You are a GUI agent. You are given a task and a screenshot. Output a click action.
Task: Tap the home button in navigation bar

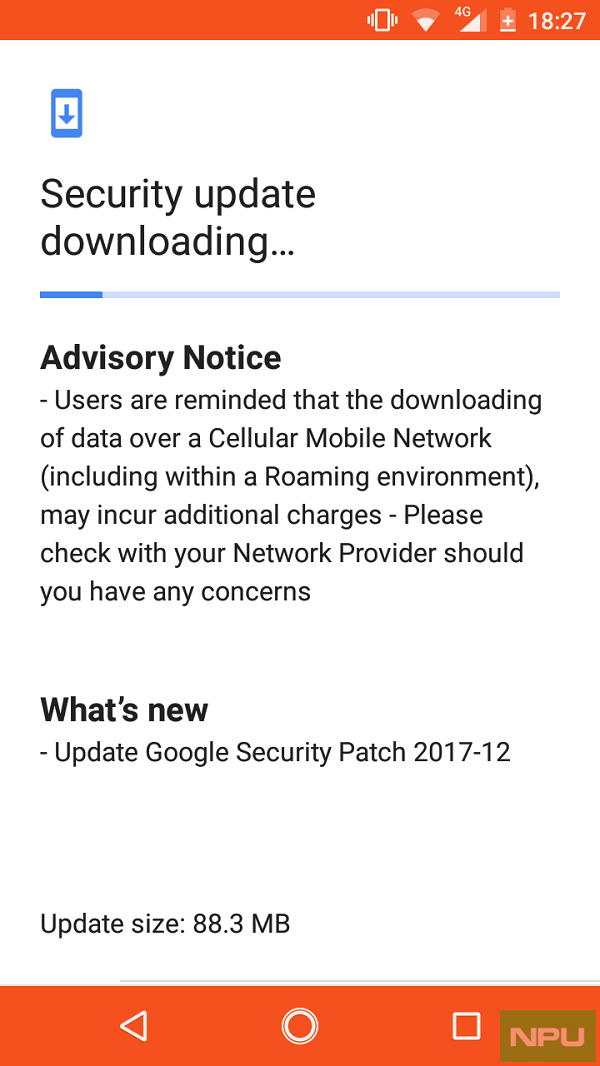tap(299, 1026)
